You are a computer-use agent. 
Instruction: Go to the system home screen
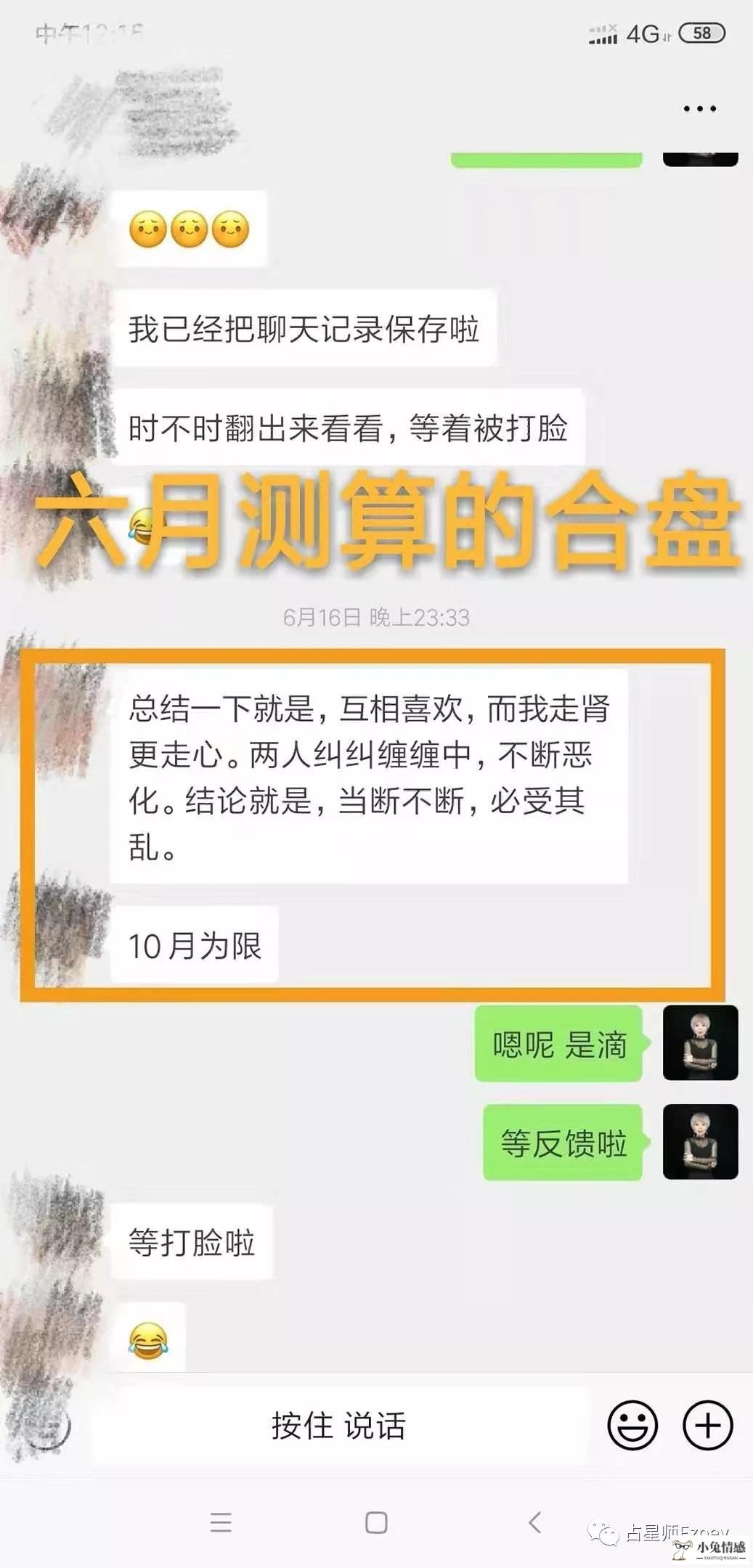tap(376, 1522)
